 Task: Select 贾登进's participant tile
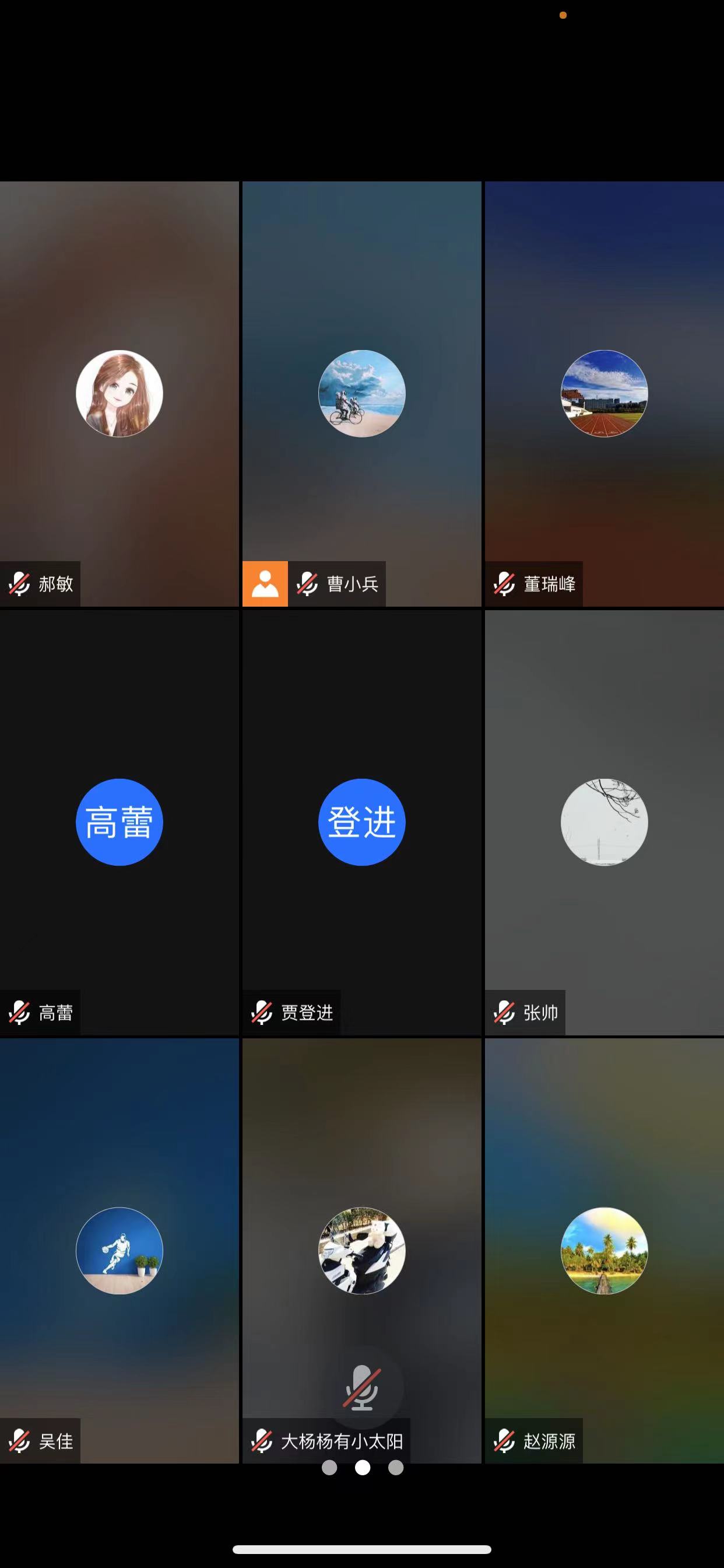click(361, 822)
